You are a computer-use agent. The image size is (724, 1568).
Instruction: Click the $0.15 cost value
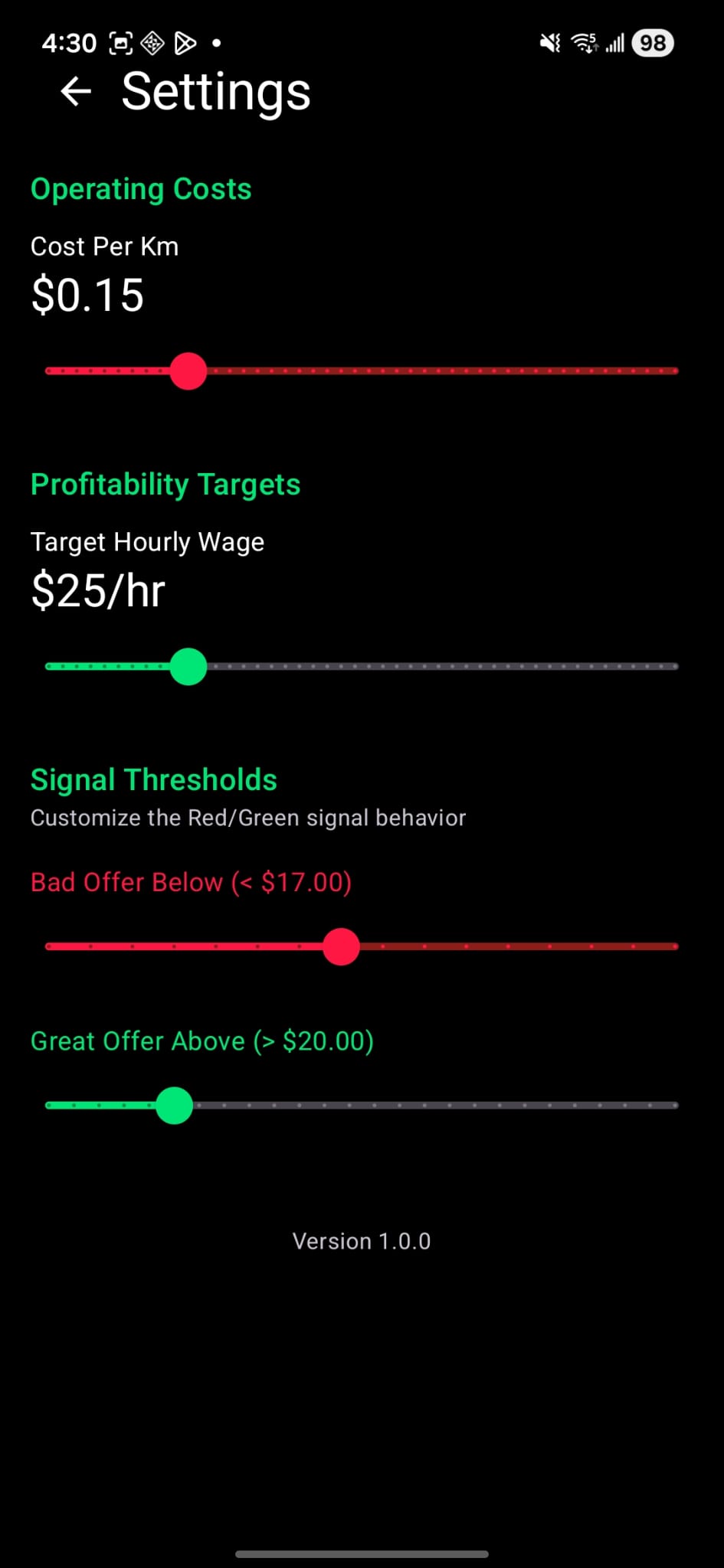[87, 295]
